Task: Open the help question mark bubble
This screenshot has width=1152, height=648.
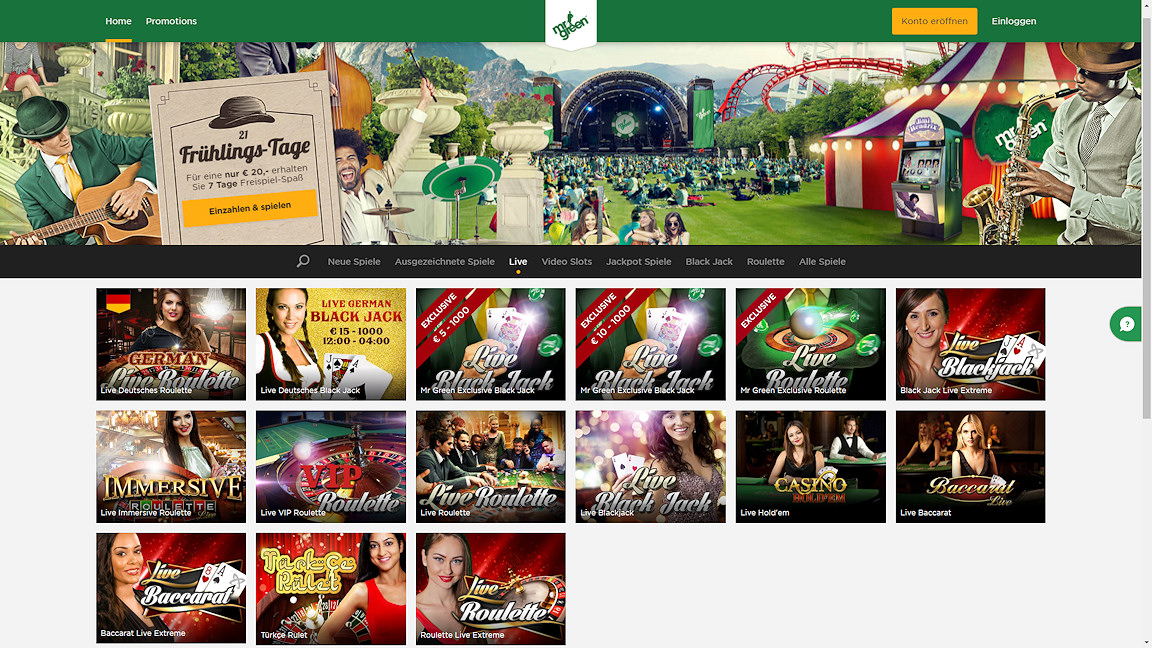Action: [x=1127, y=324]
